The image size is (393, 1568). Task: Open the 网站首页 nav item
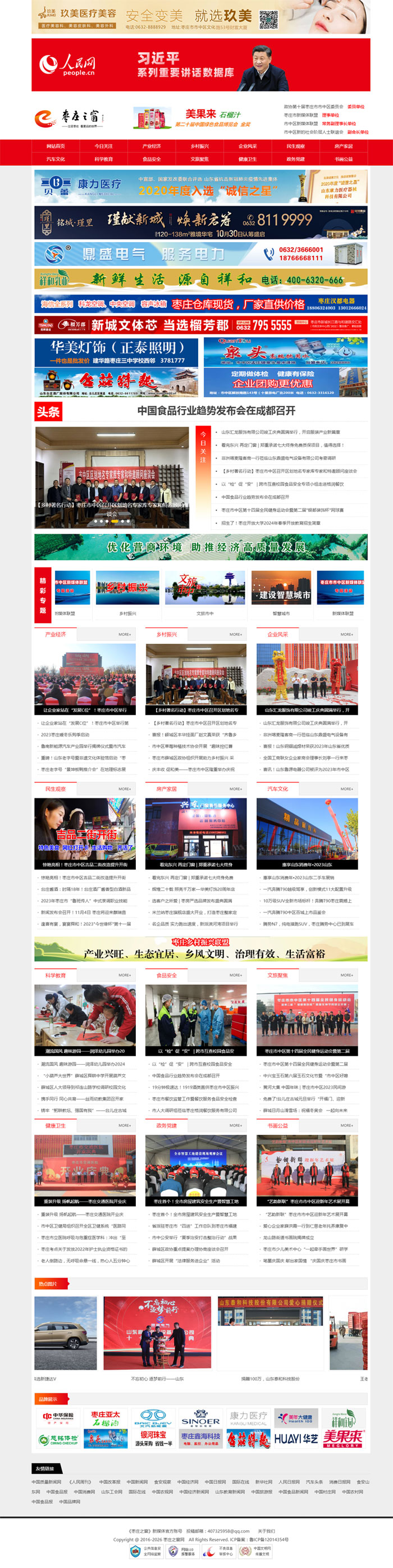(56, 146)
